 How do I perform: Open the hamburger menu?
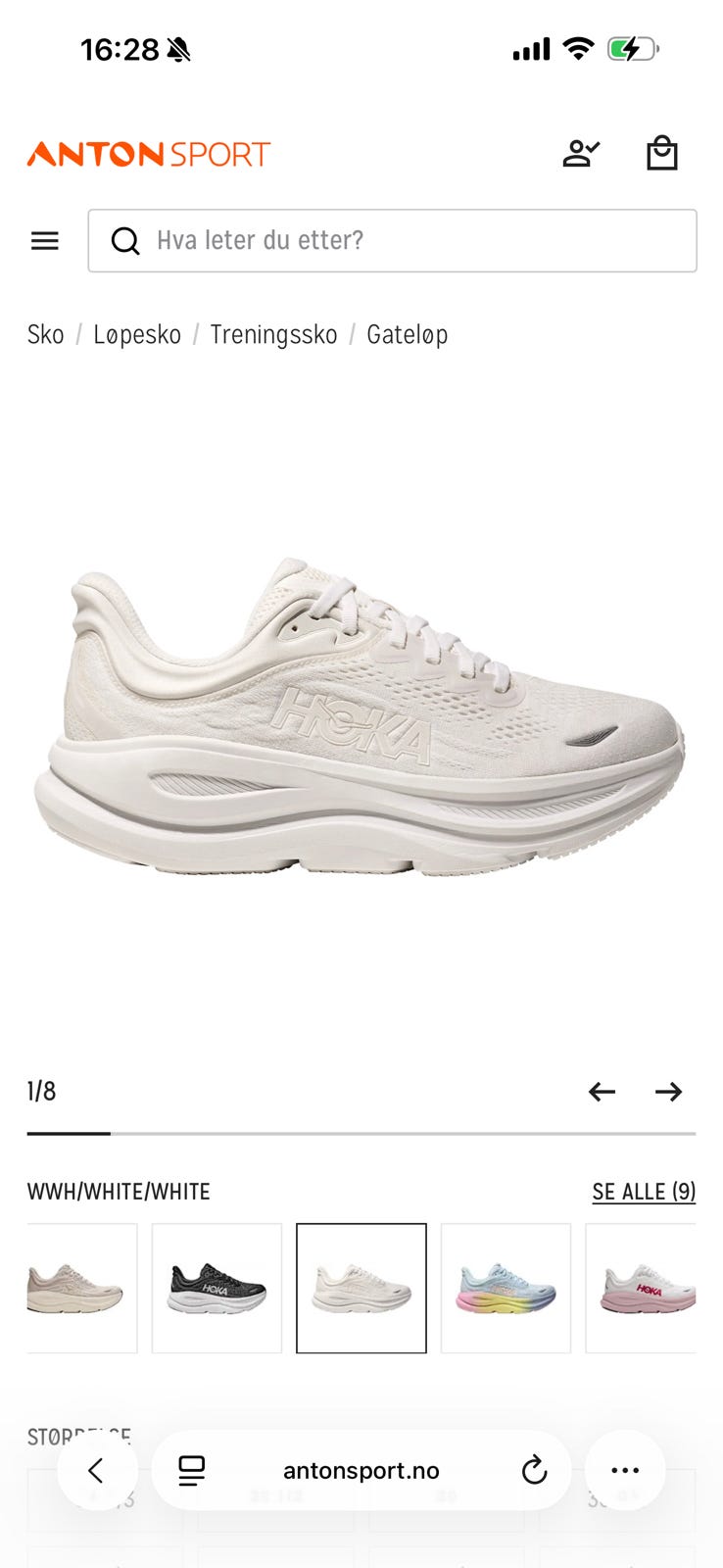45,240
